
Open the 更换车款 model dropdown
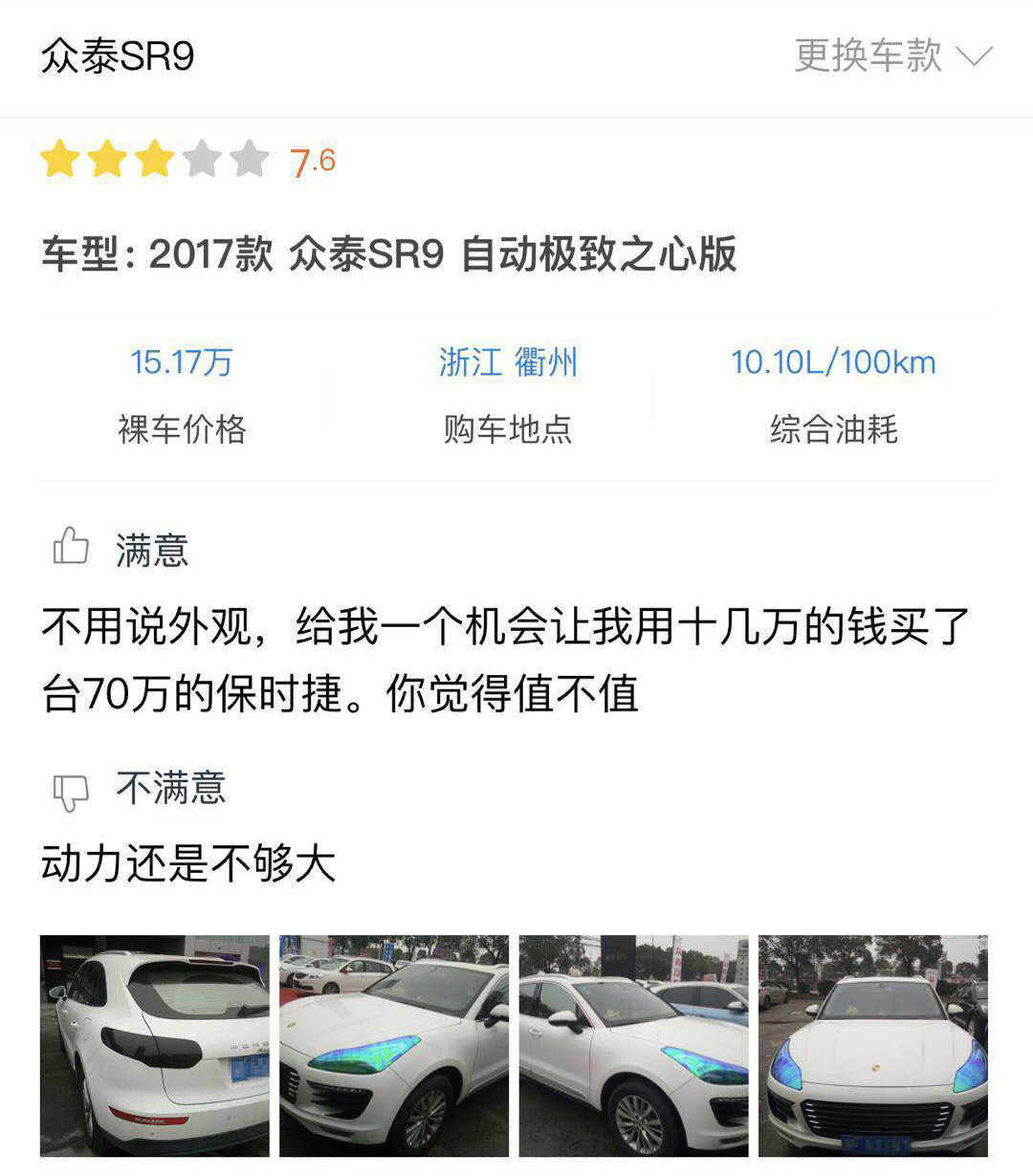click(892, 55)
